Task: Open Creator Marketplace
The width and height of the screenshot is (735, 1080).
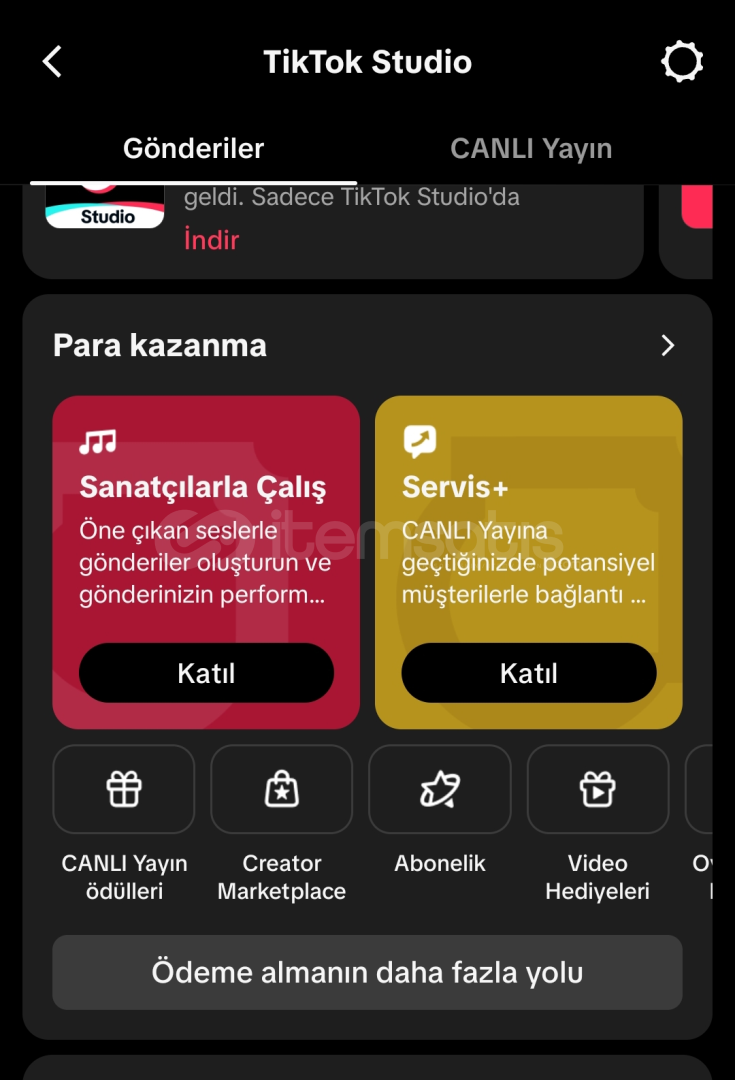Action: pyautogui.click(x=281, y=790)
